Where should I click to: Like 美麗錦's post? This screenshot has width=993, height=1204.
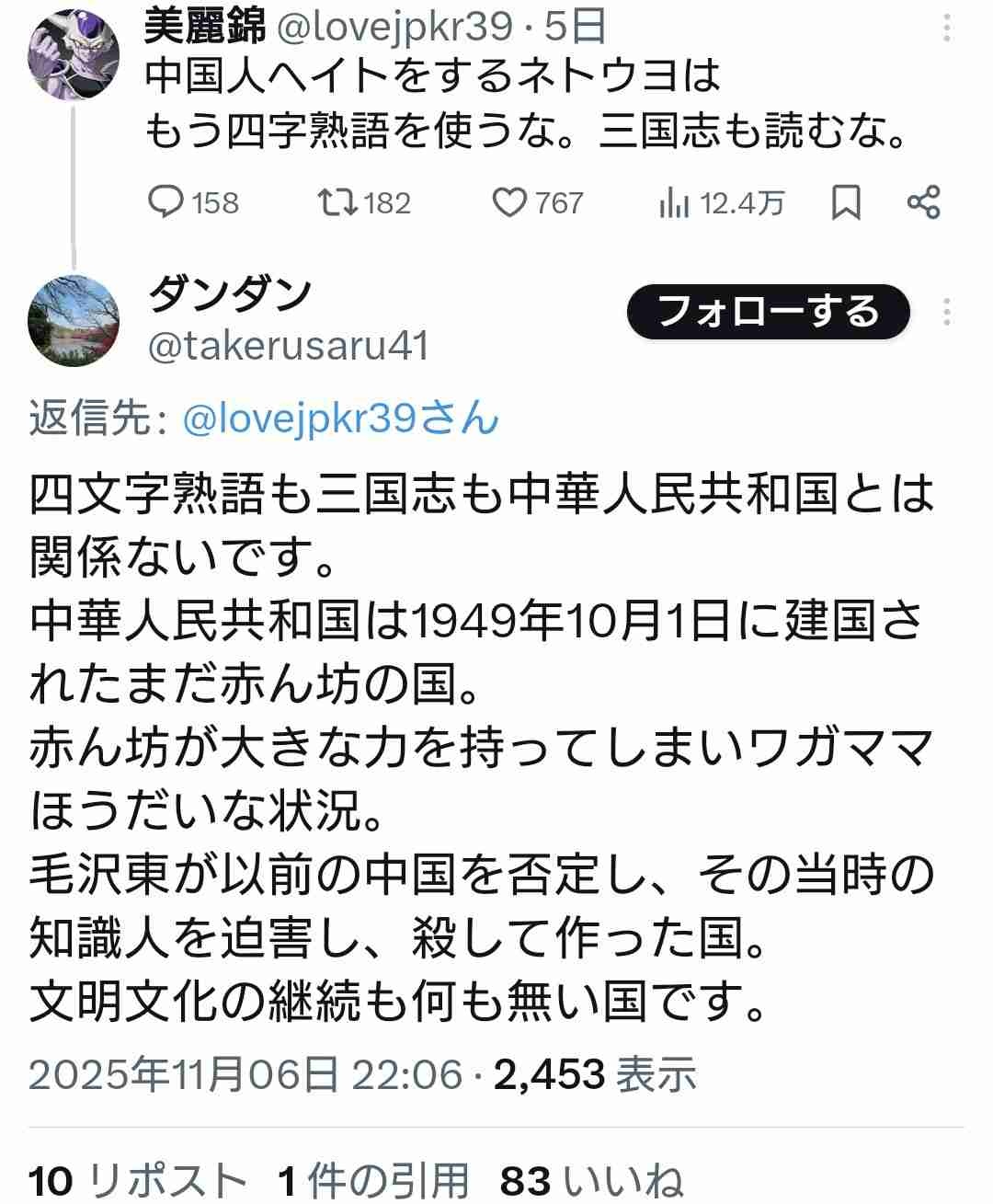click(x=508, y=202)
